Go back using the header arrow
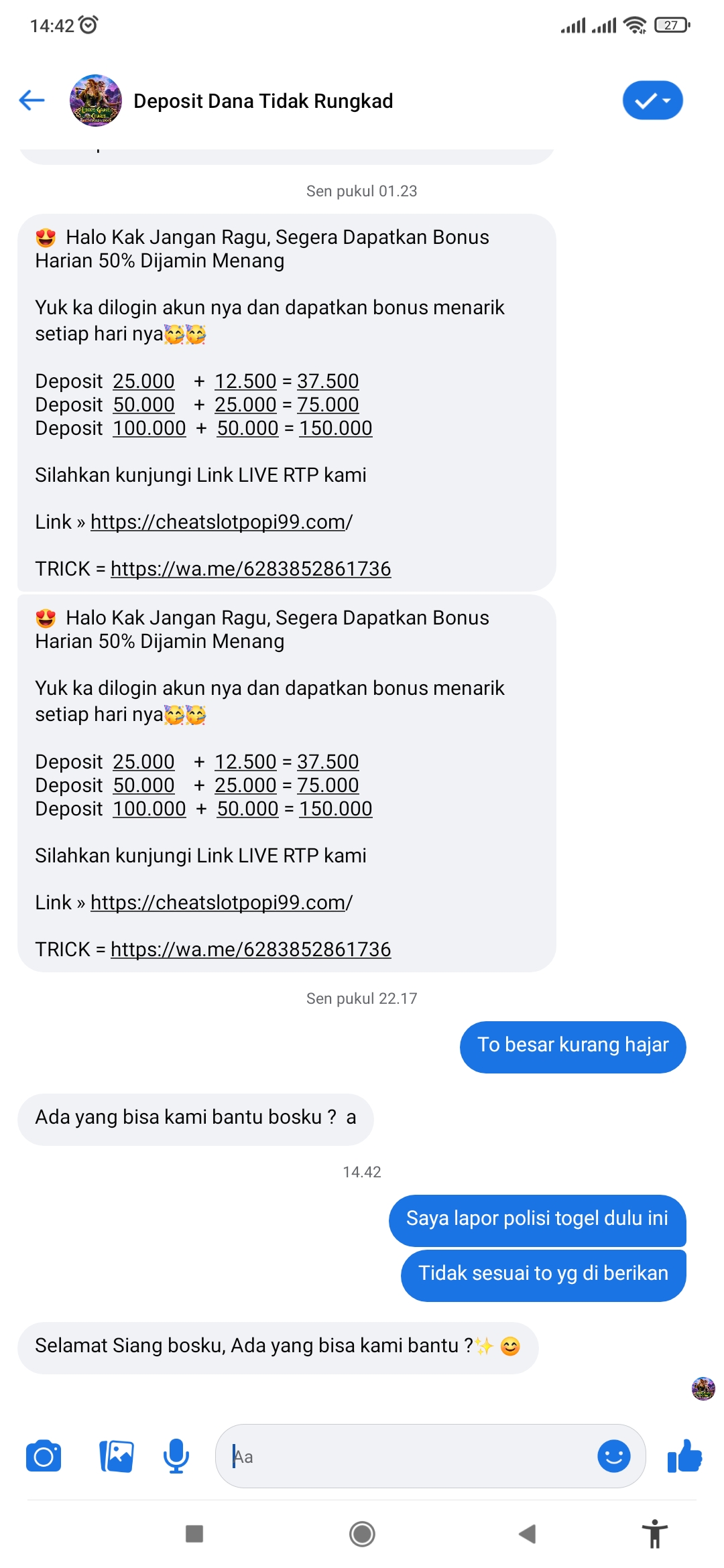Screen dimensions: 724x1568 32,101
